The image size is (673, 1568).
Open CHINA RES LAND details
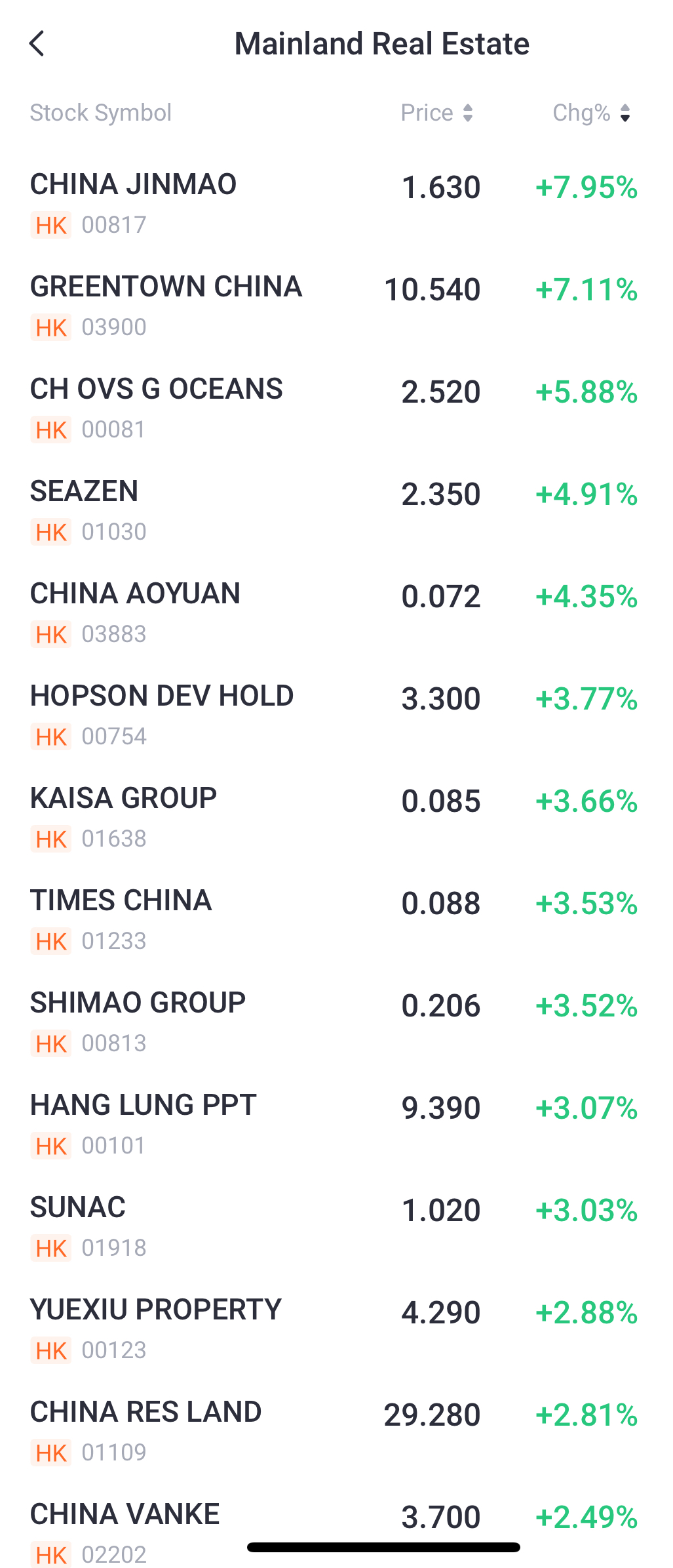334,1431
